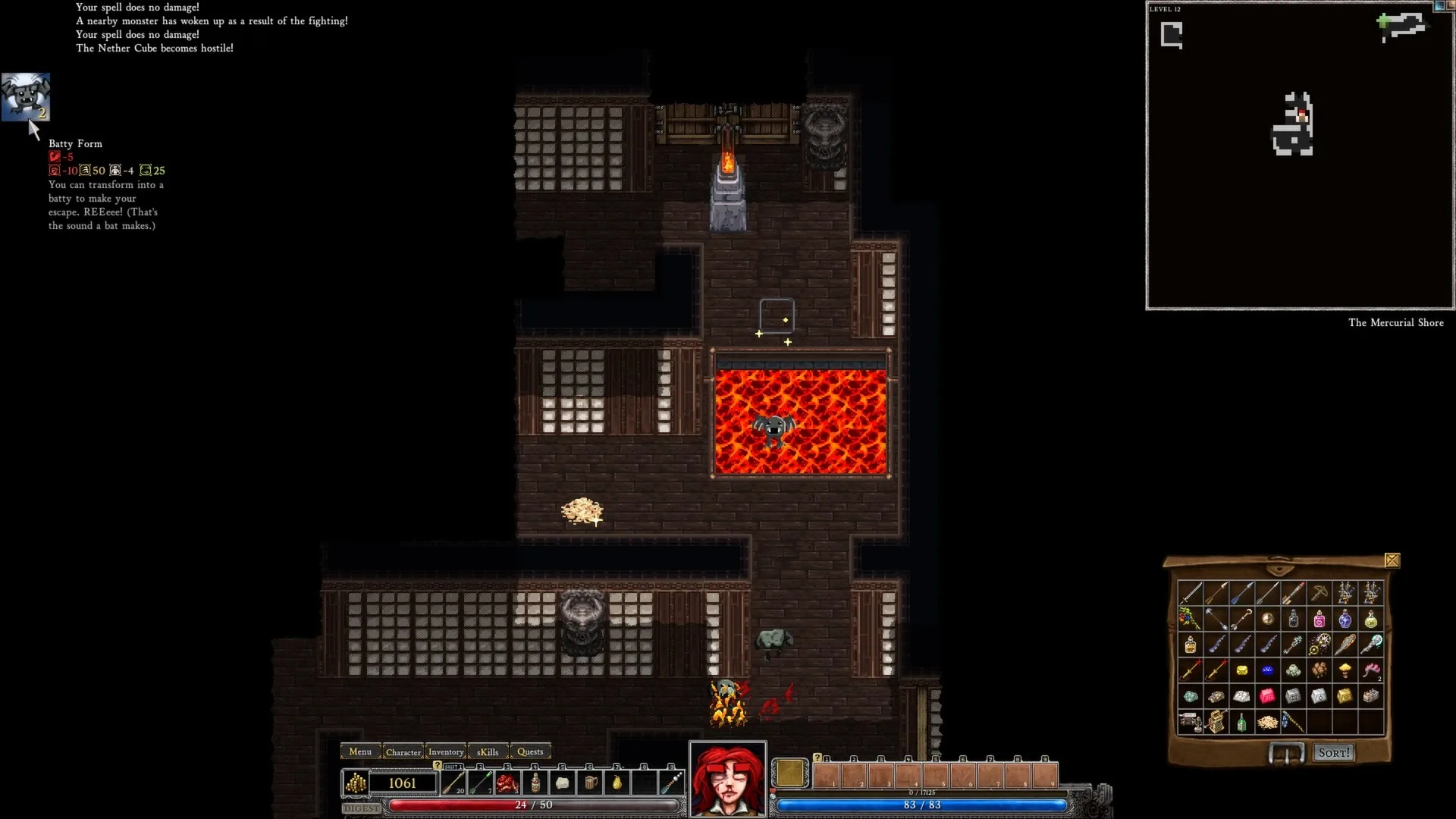1456x819 pixels.
Task: Sort the inventory with Sort! button
Action: [1333, 752]
